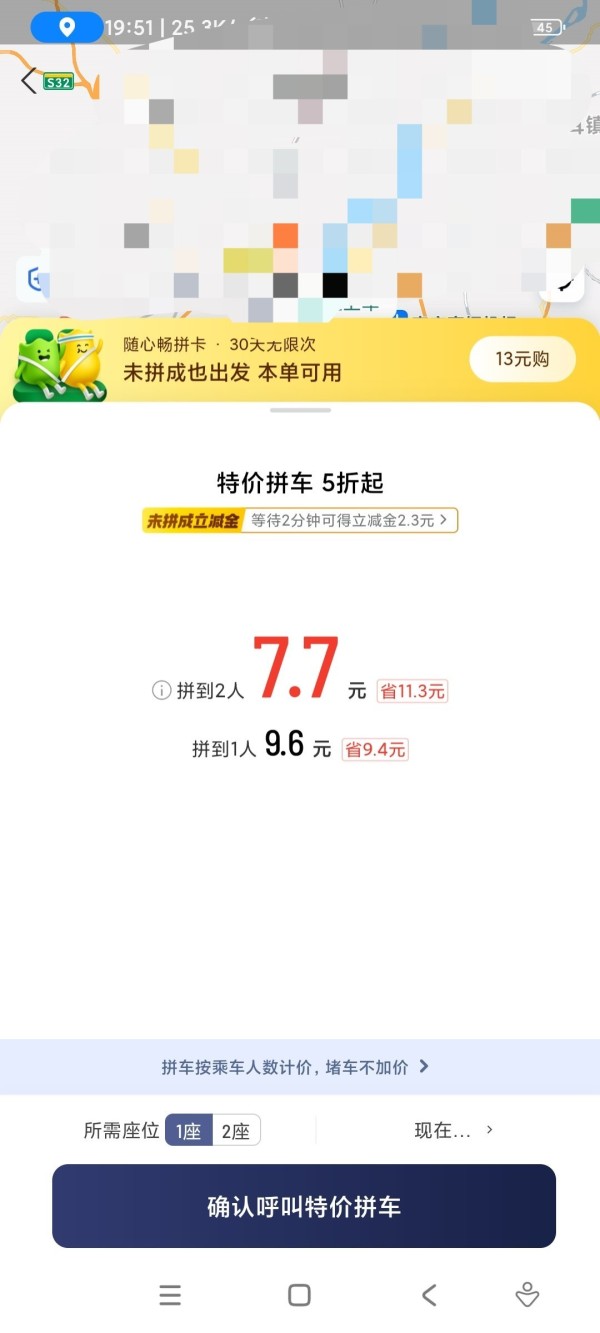Confirm calling 特价拼车 ride
The width and height of the screenshot is (600, 1333).
(303, 1206)
